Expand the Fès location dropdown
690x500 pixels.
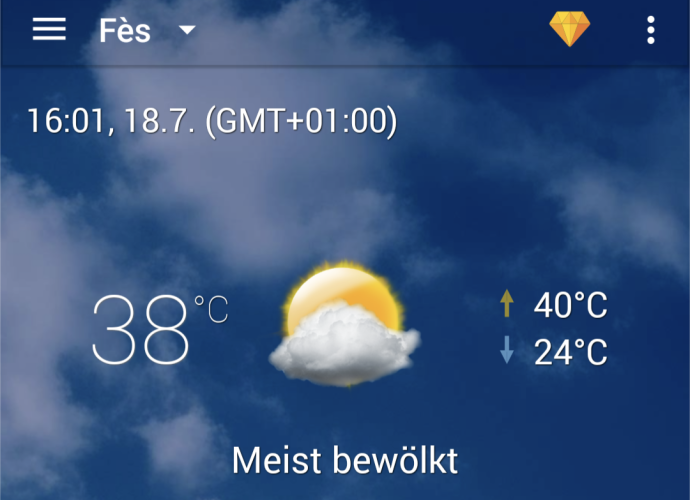tap(186, 31)
